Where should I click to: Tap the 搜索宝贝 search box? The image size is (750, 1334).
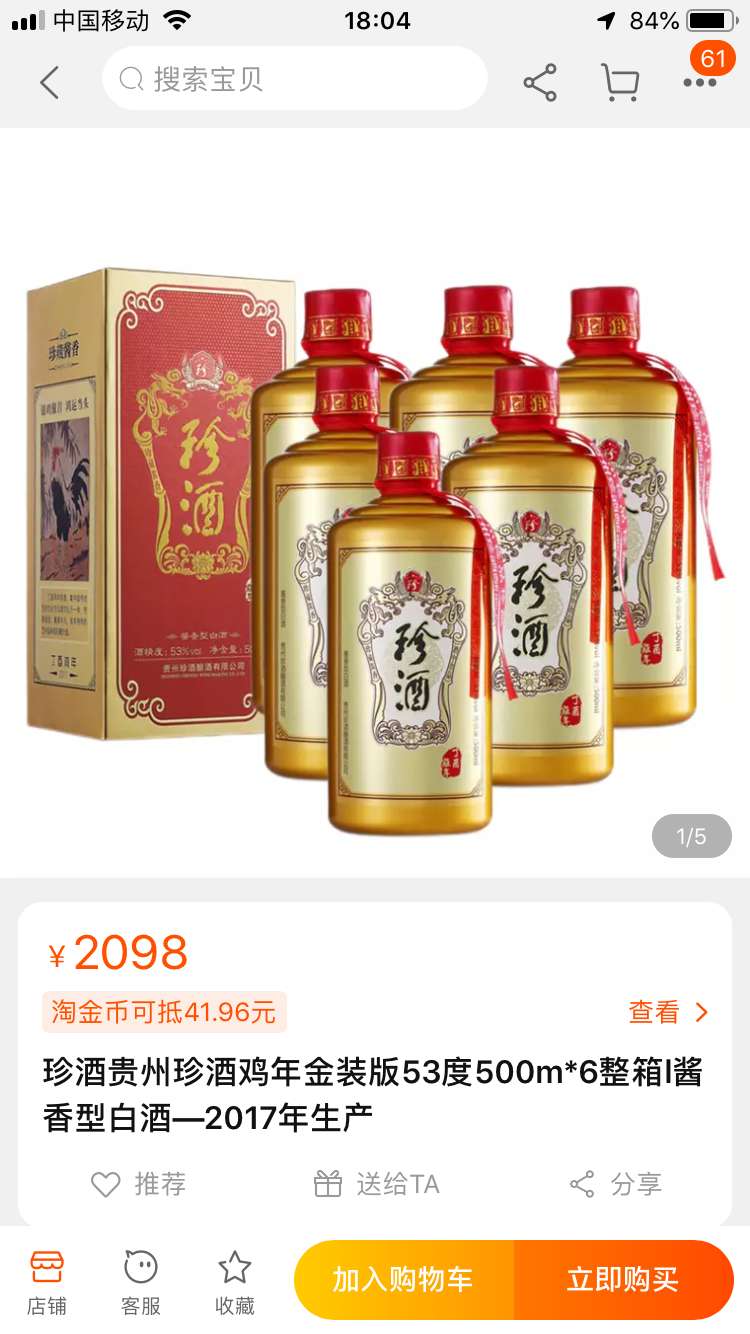294,79
